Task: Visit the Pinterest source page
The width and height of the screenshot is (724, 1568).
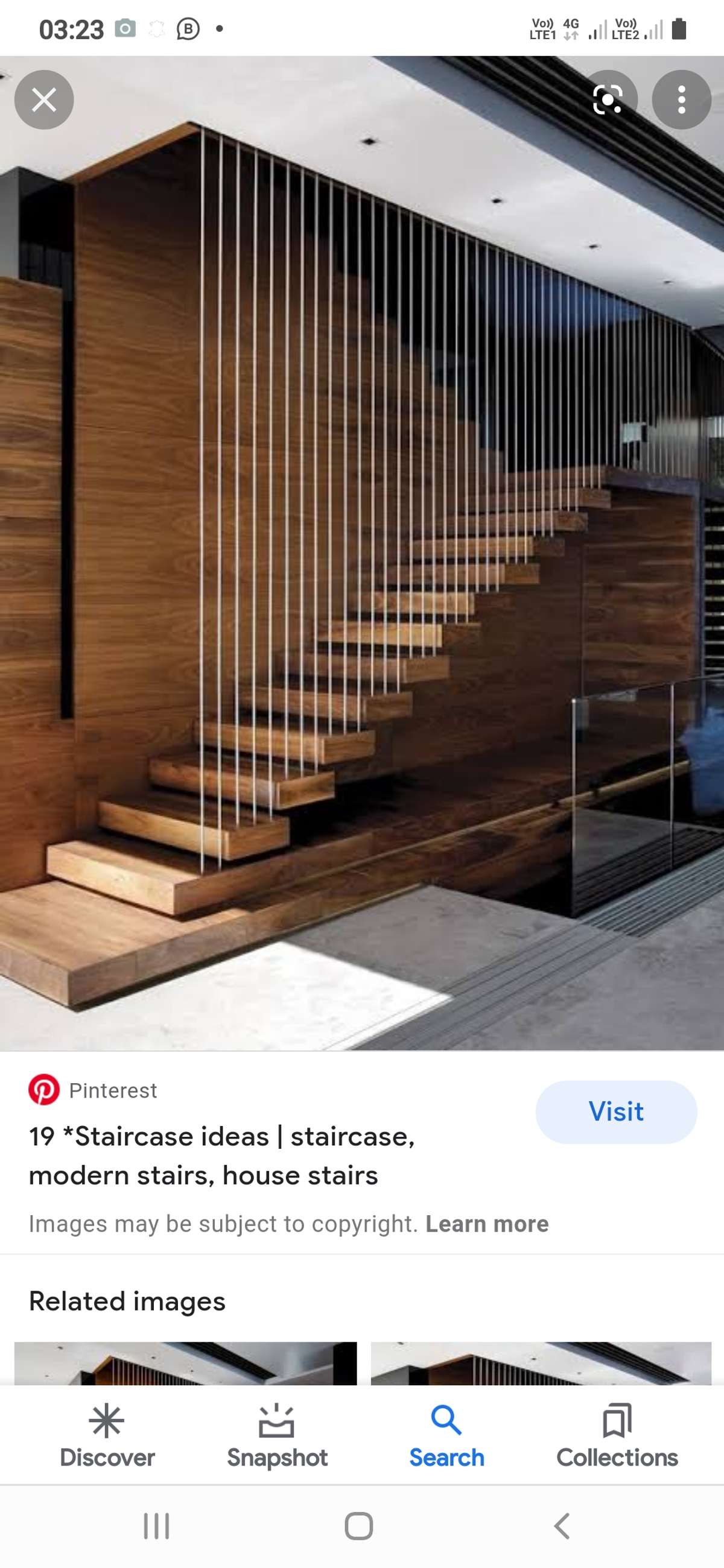Action: coord(615,1111)
